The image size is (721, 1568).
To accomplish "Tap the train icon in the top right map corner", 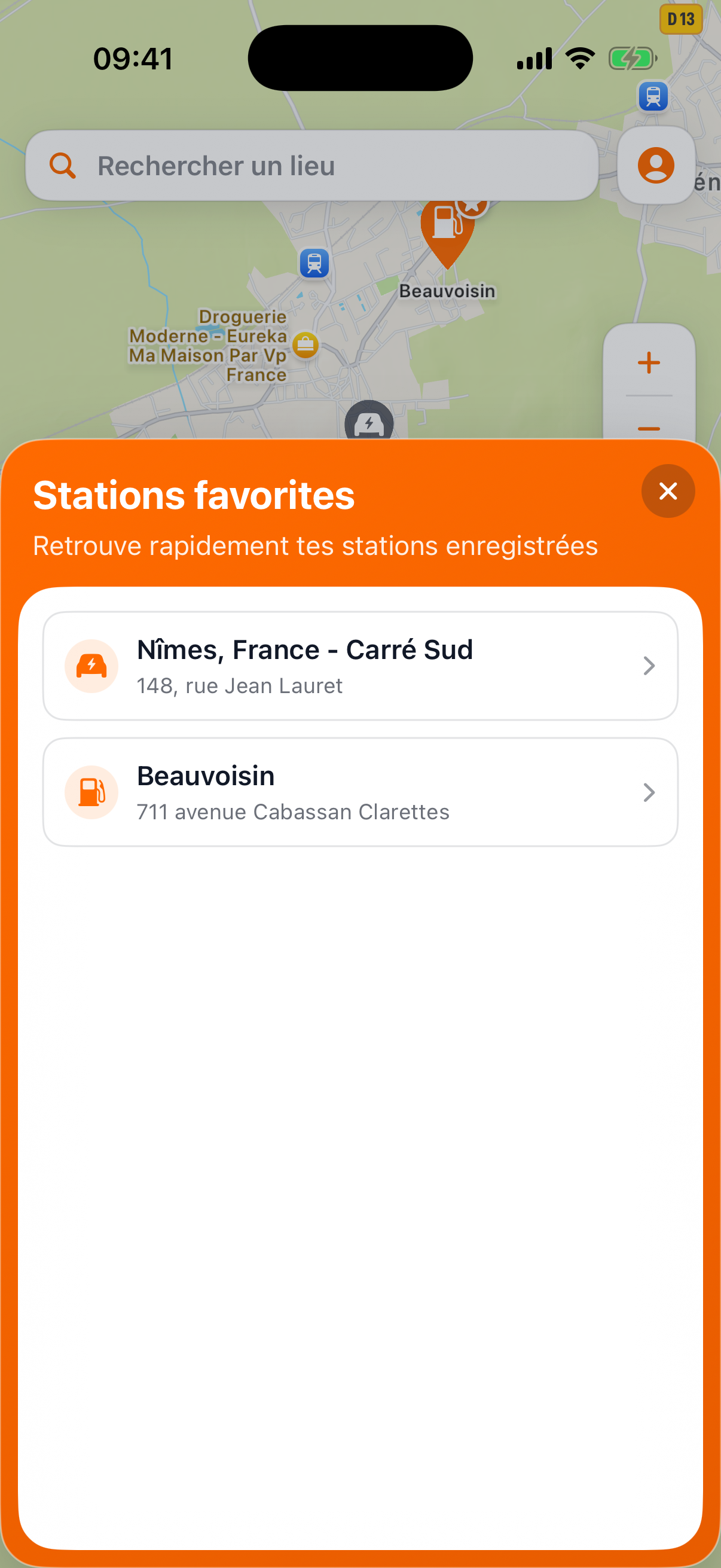I will 653,96.
